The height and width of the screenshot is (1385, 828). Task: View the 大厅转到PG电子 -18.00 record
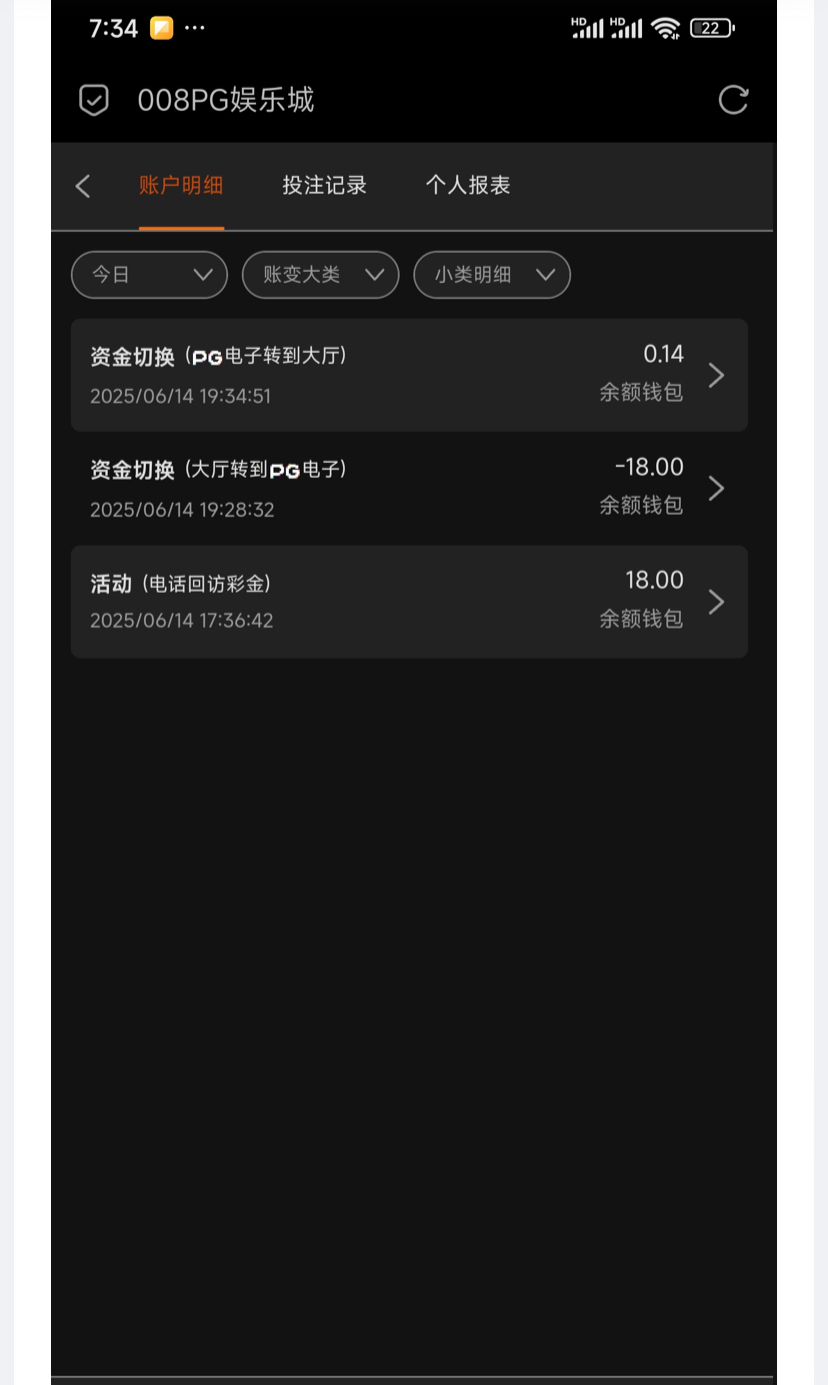click(409, 488)
